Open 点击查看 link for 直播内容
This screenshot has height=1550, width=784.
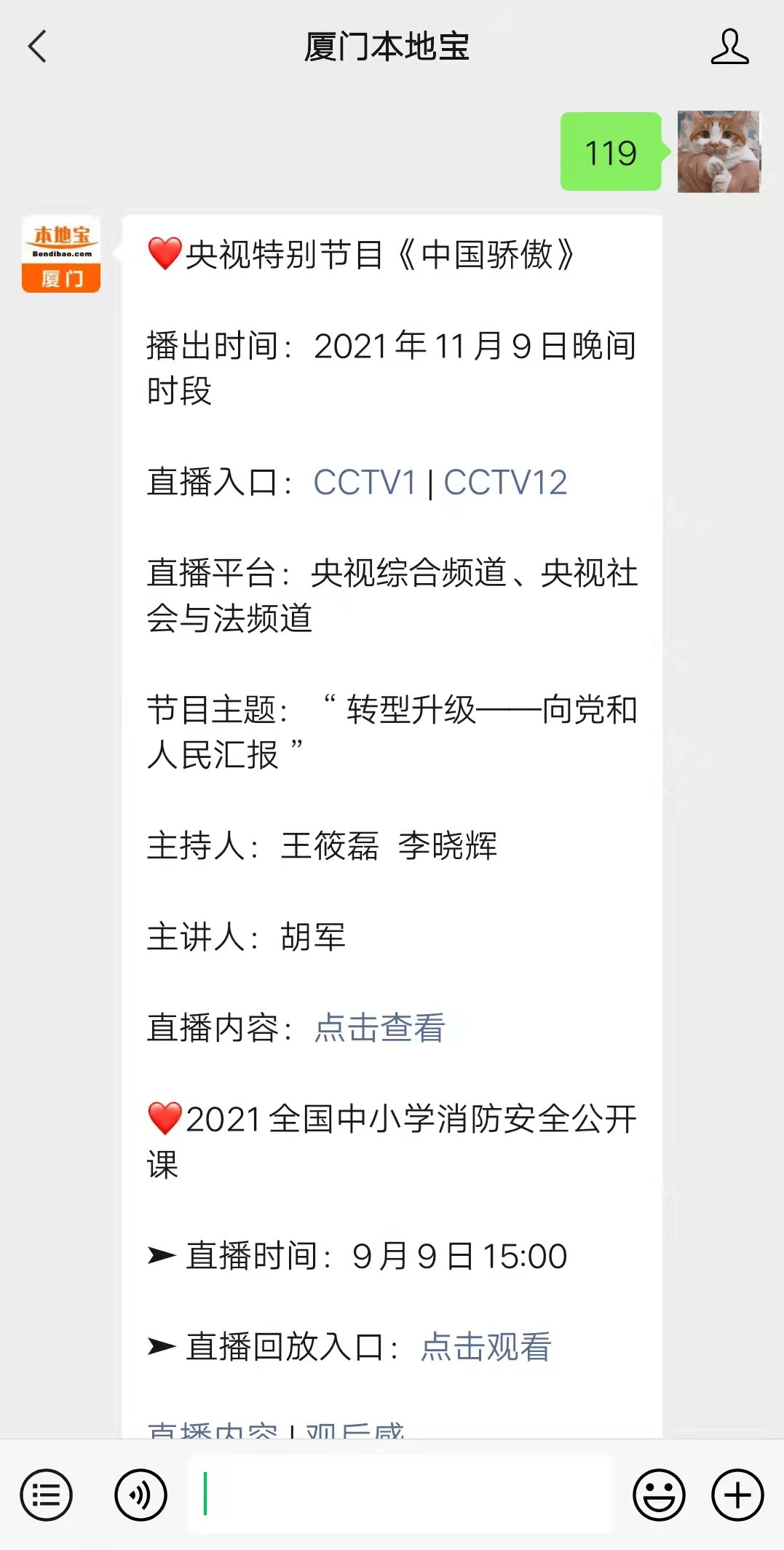379,1028
